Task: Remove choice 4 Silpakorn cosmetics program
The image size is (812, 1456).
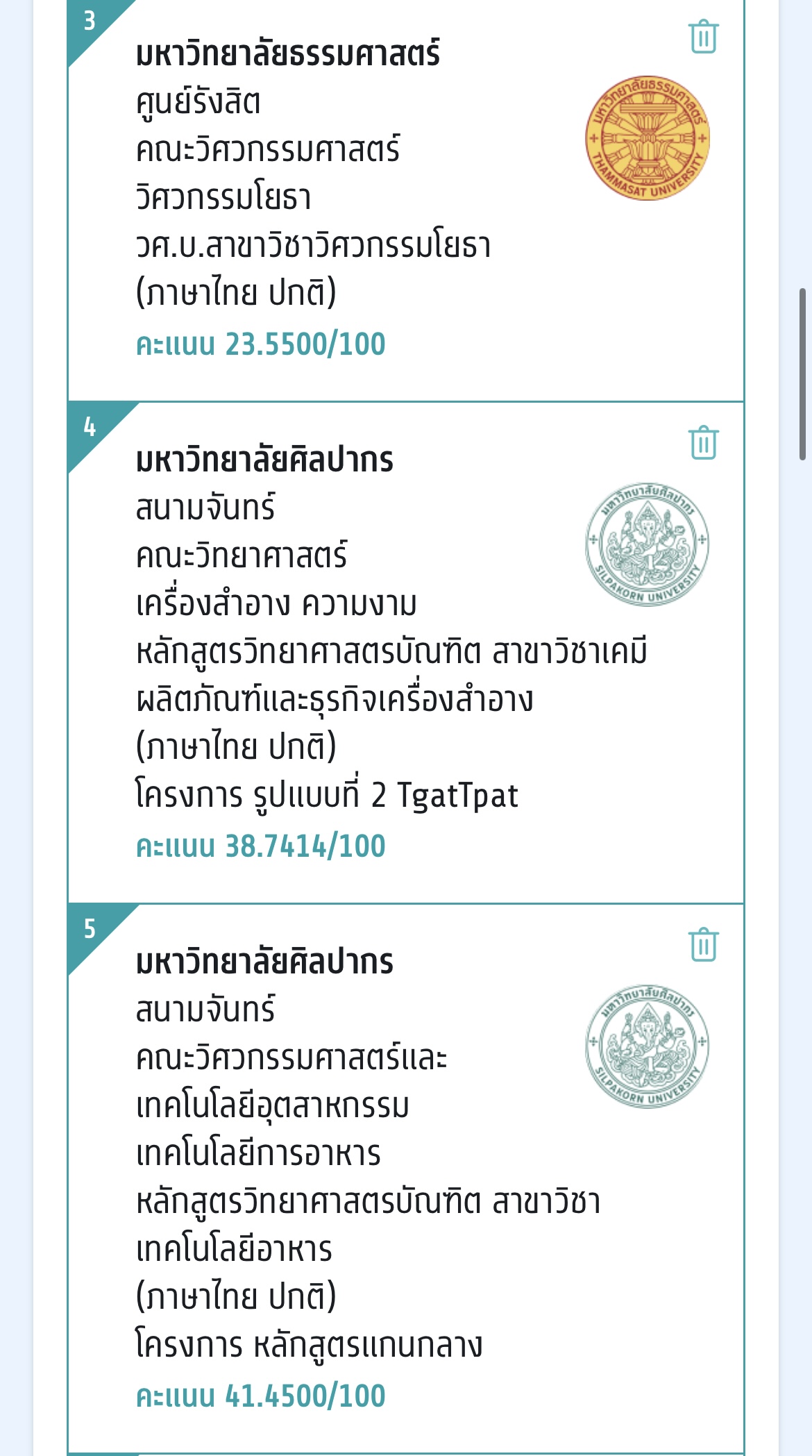Action: 703,442
